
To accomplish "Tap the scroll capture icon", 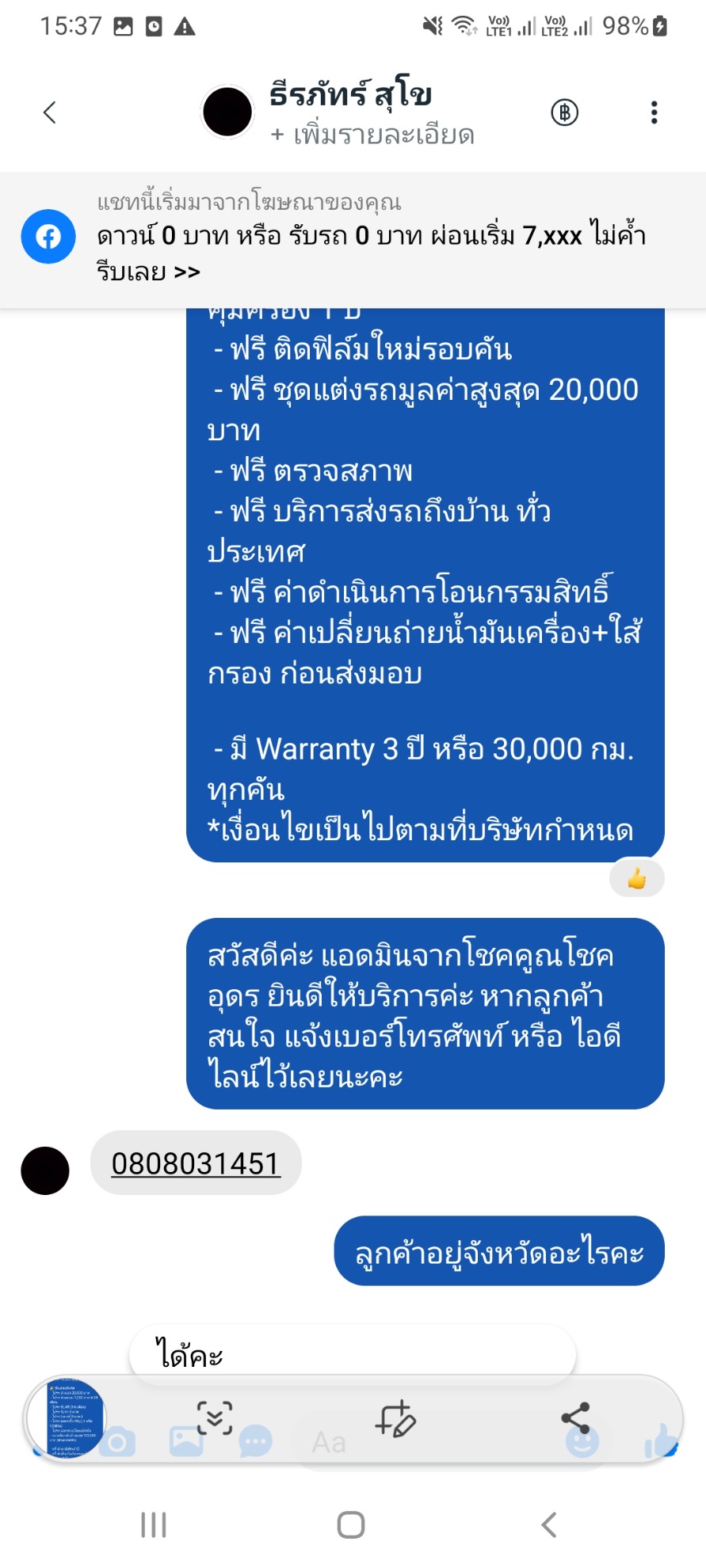I will pos(215,1418).
